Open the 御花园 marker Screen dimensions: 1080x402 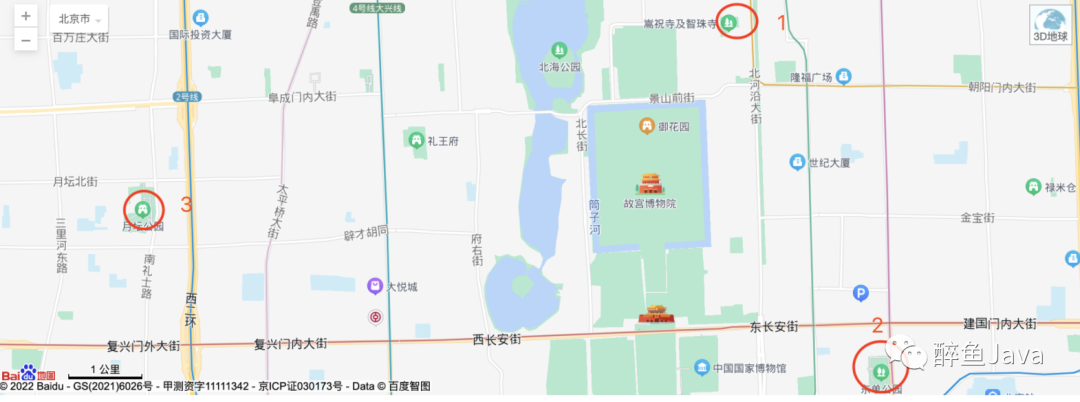click(646, 126)
